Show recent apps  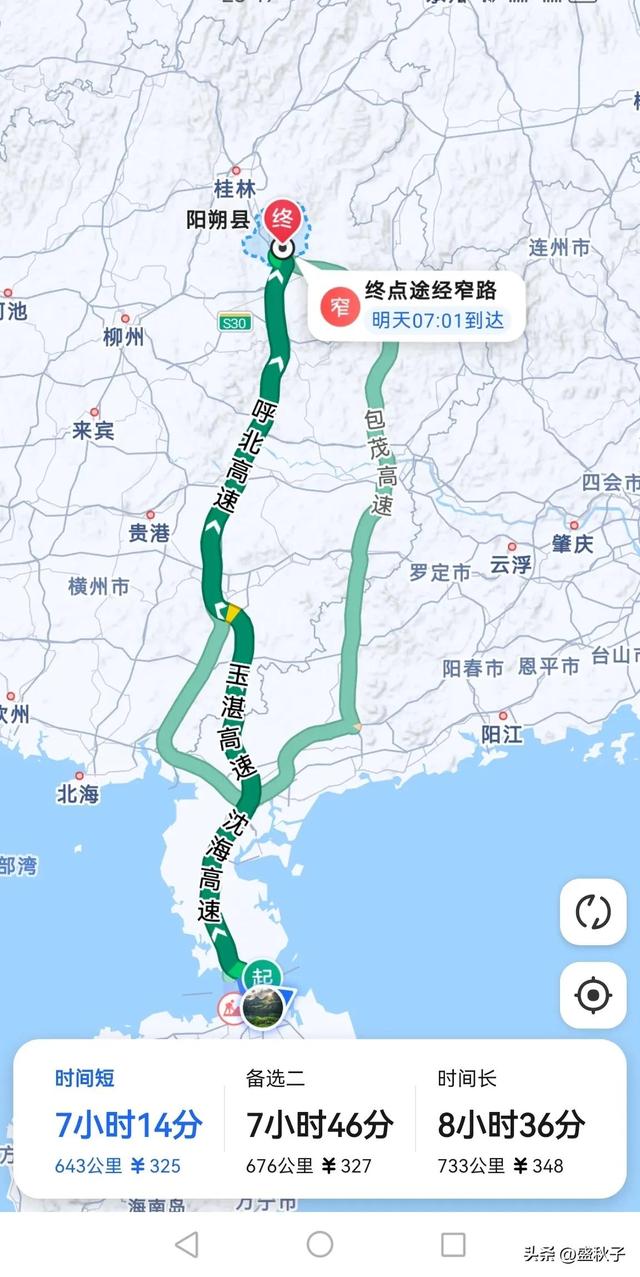[x=453, y=1244]
